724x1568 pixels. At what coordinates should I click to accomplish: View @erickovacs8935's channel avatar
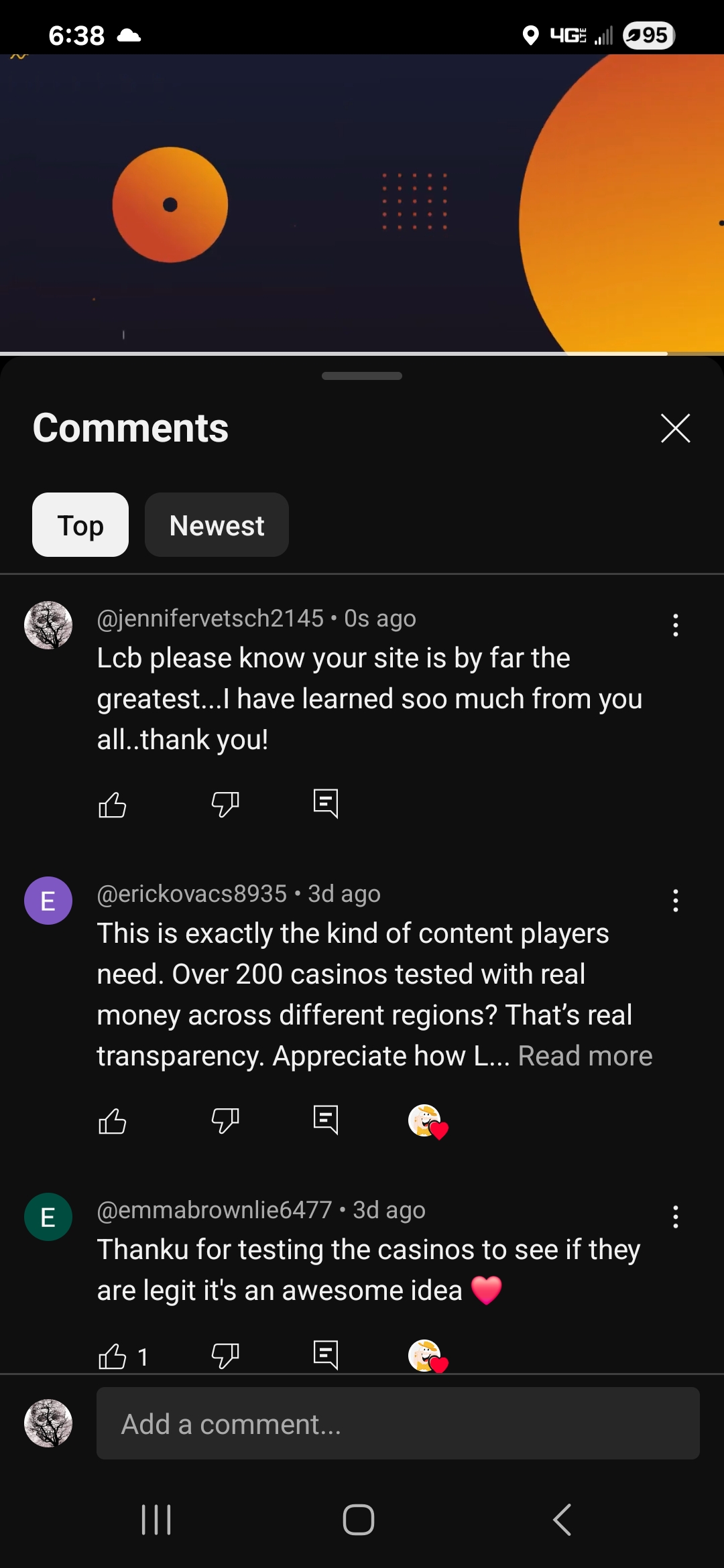48,901
